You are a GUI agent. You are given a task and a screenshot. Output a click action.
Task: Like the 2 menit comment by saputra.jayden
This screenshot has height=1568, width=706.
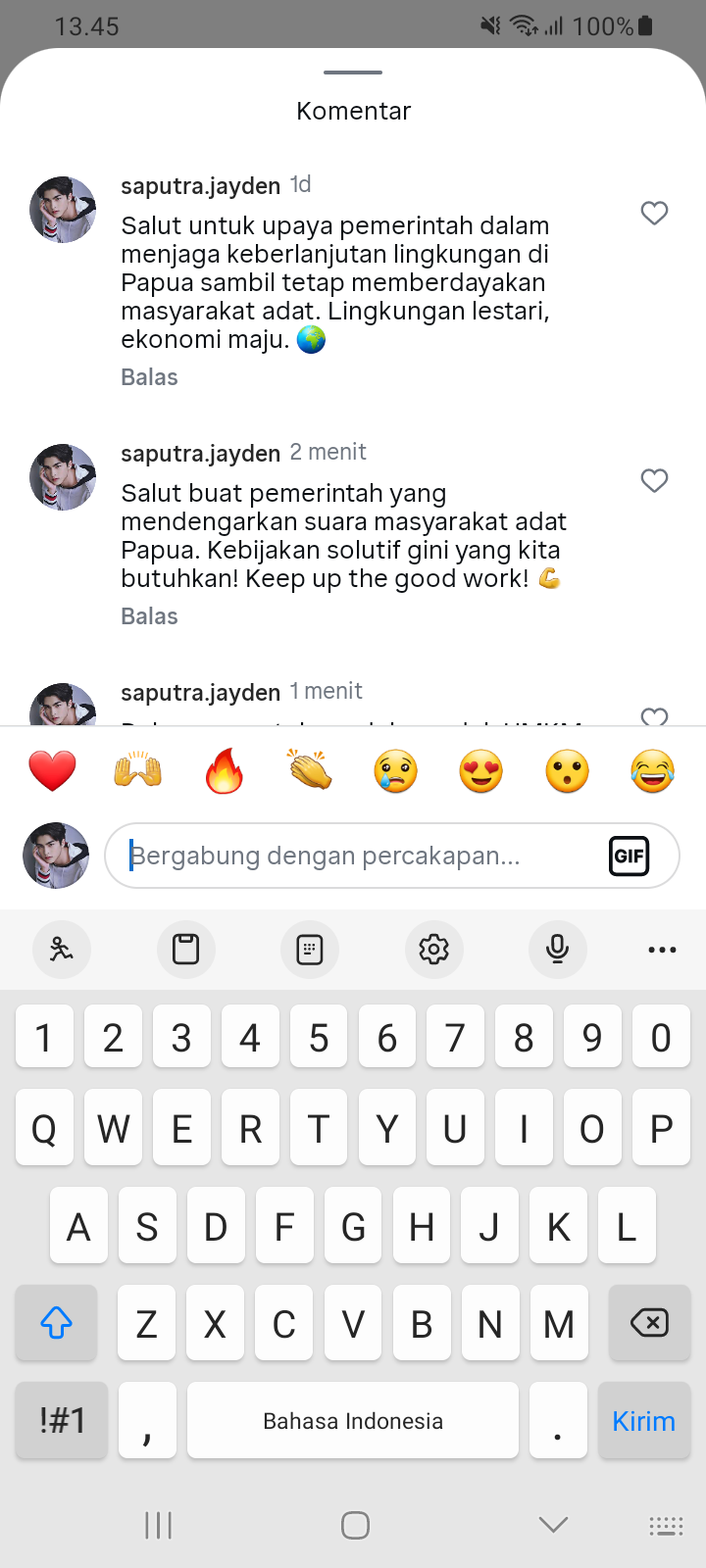tap(654, 480)
